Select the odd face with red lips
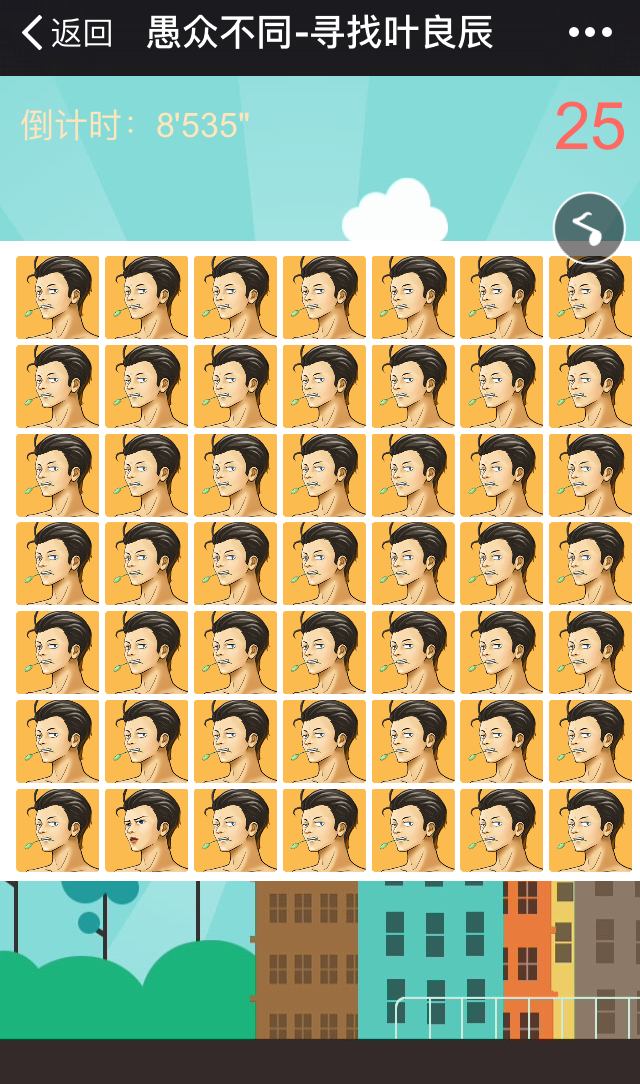Screen dimensions: 640x1084 tap(146, 830)
